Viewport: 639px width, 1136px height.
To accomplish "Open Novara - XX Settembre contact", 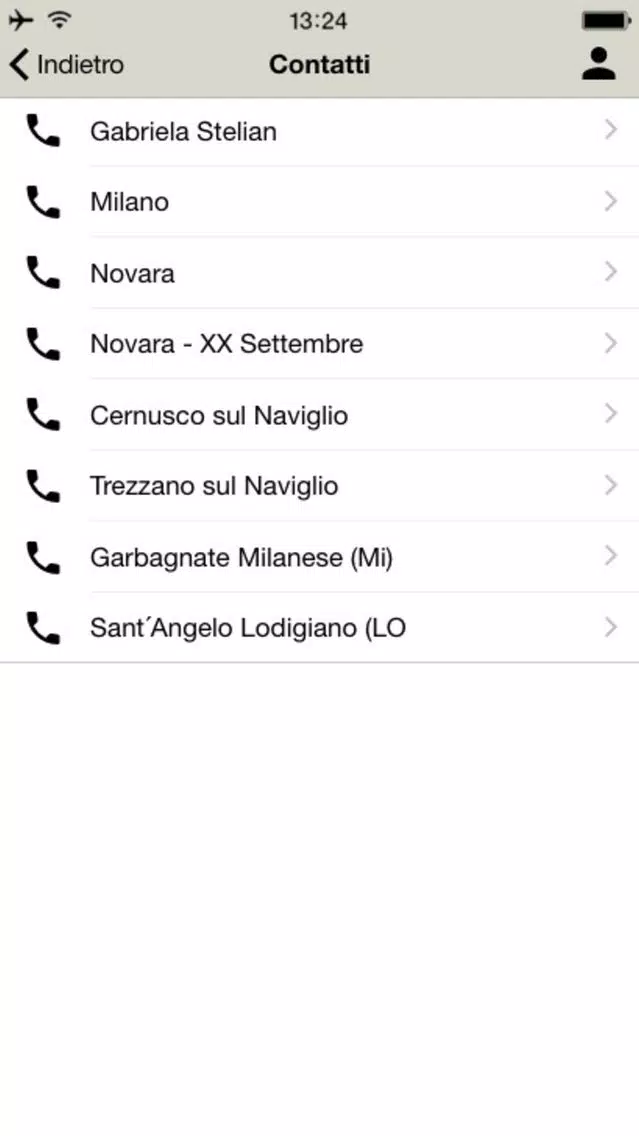I will [320, 343].
